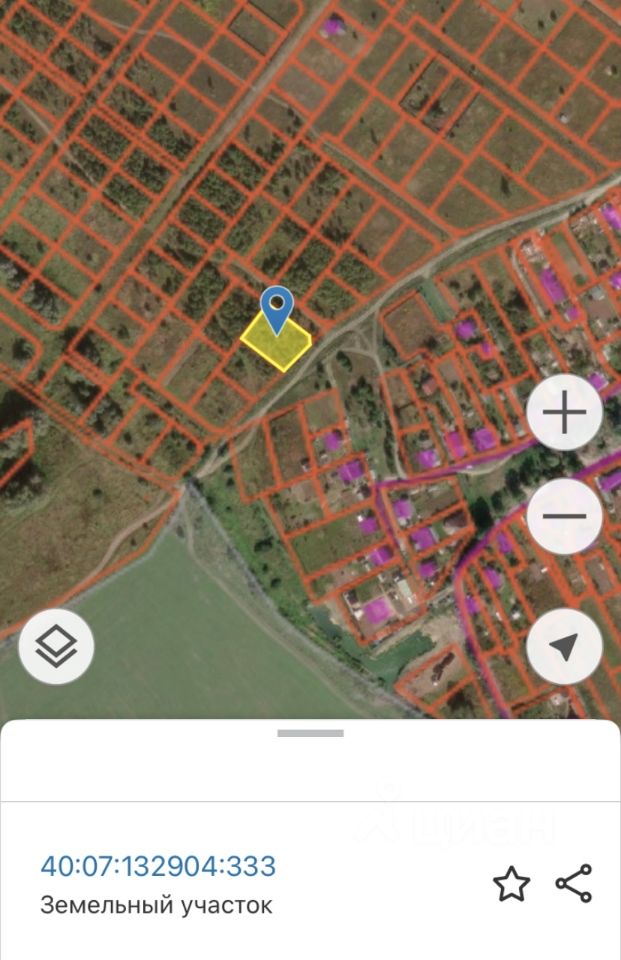This screenshot has width=621, height=960.
Task: Tap the blue location pin marker
Action: [x=277, y=306]
